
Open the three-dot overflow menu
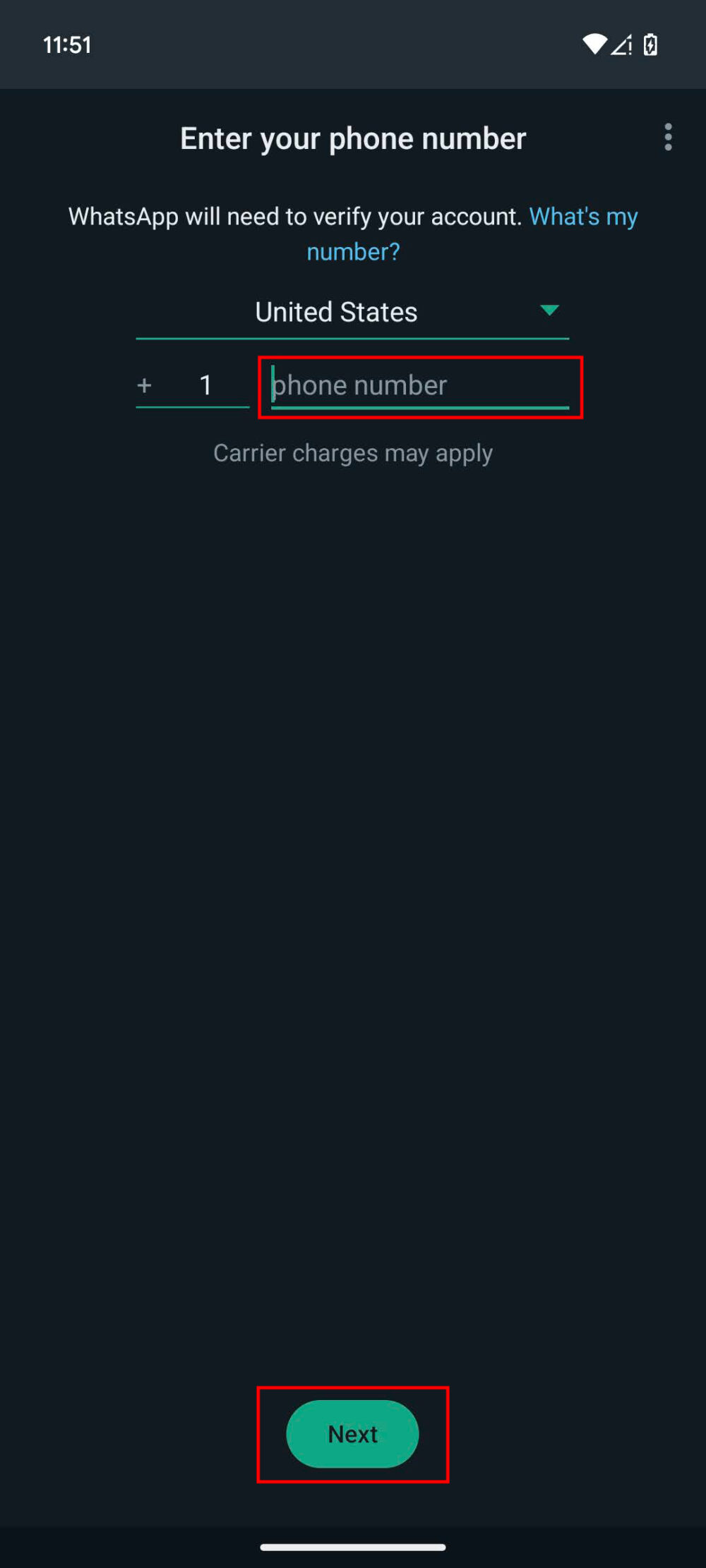pos(668,137)
